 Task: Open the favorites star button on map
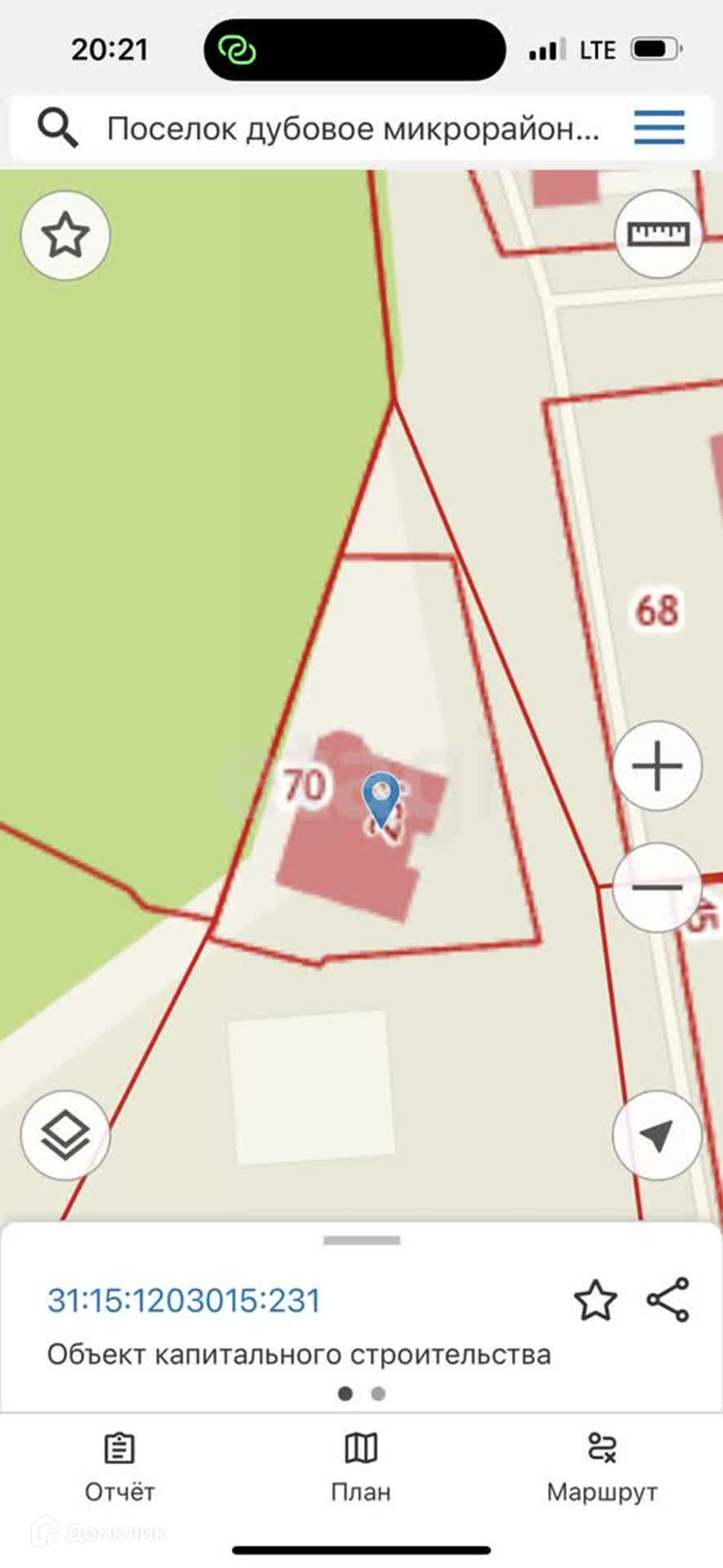tap(65, 236)
